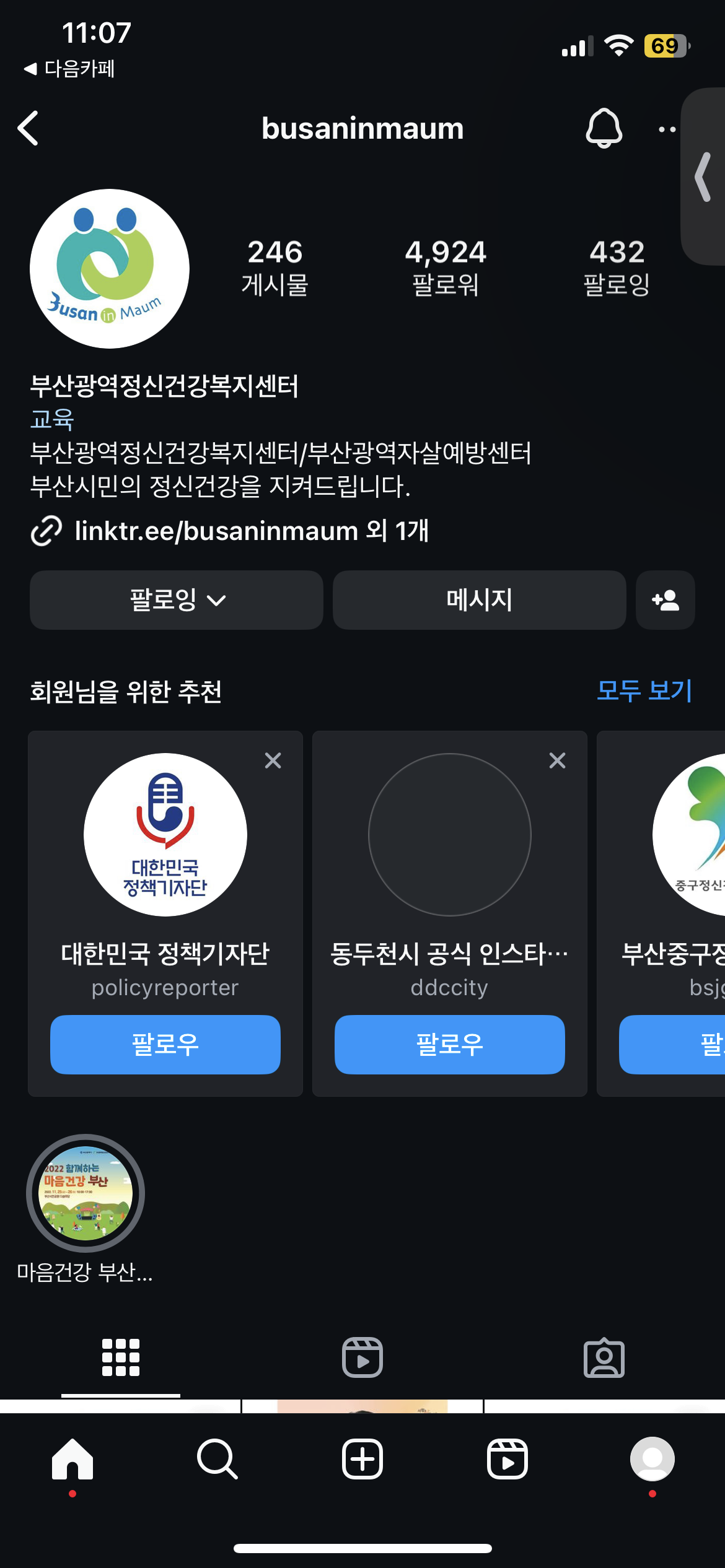The width and height of the screenshot is (725, 1568).
Task: Open the three-dot overflow menu
Action: pyautogui.click(x=667, y=129)
